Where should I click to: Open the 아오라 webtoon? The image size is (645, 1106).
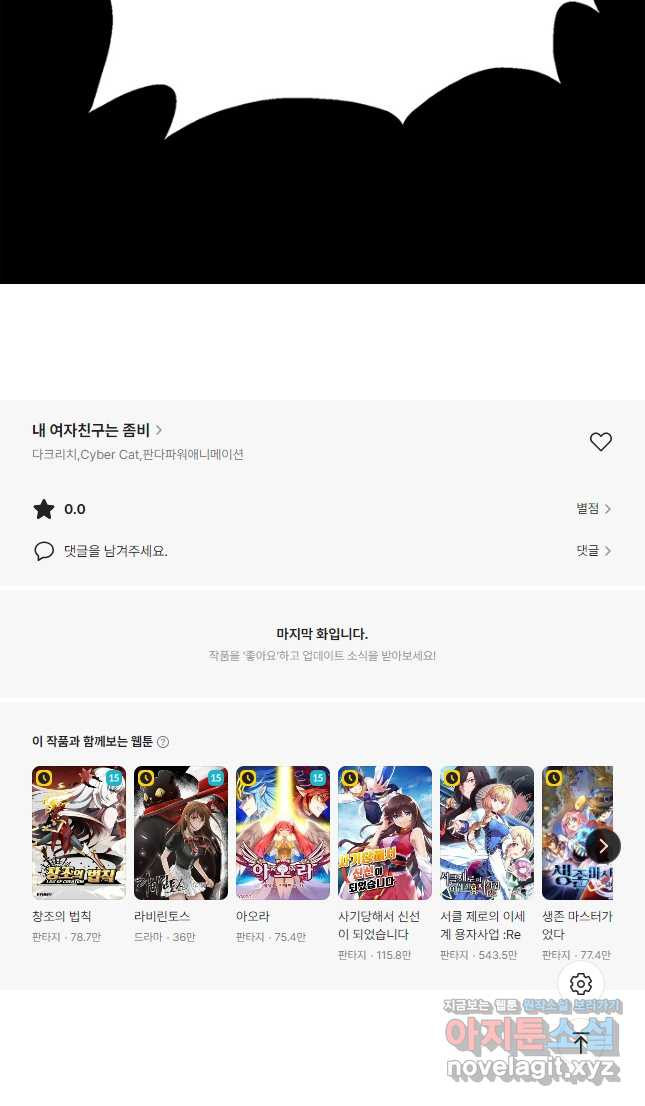tap(283, 833)
